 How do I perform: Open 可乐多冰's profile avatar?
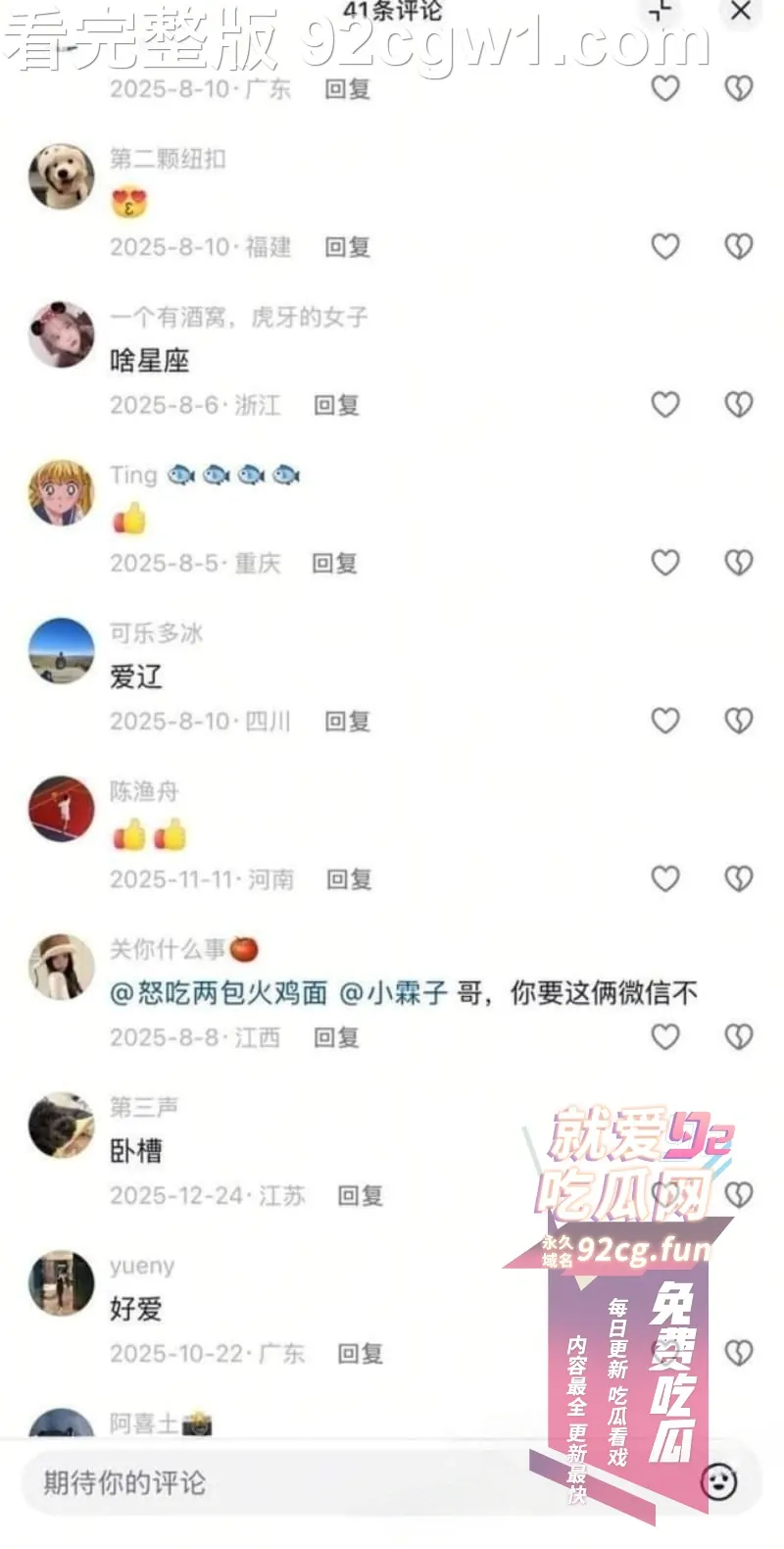[x=61, y=651]
